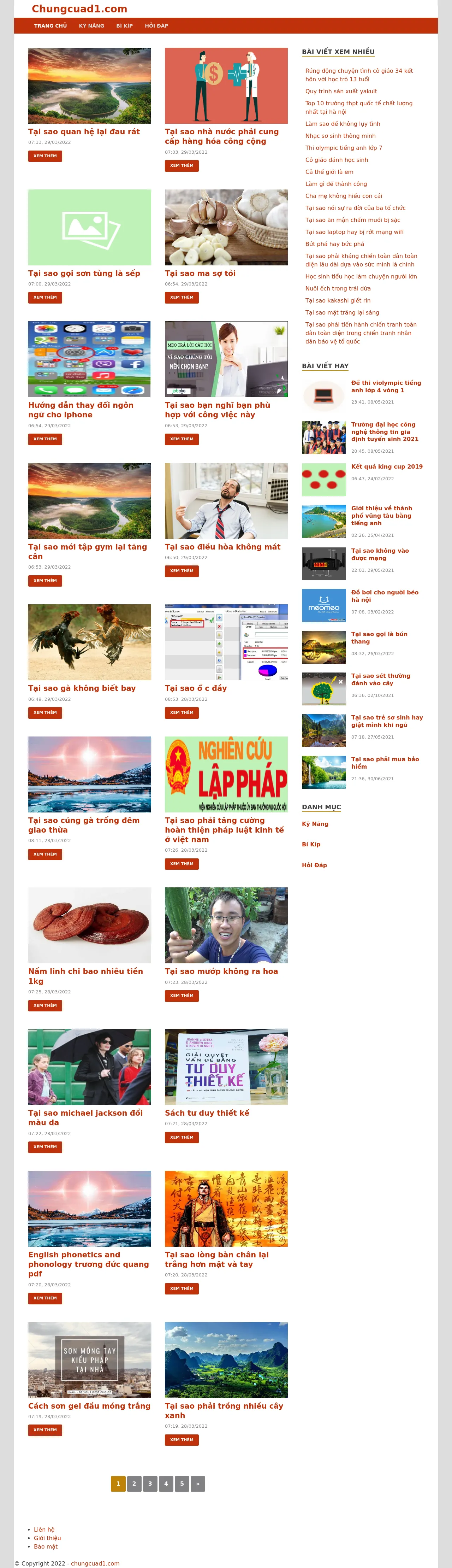Open sidebar link Nhạc sơ sinh thông minh

pyautogui.click(x=340, y=136)
